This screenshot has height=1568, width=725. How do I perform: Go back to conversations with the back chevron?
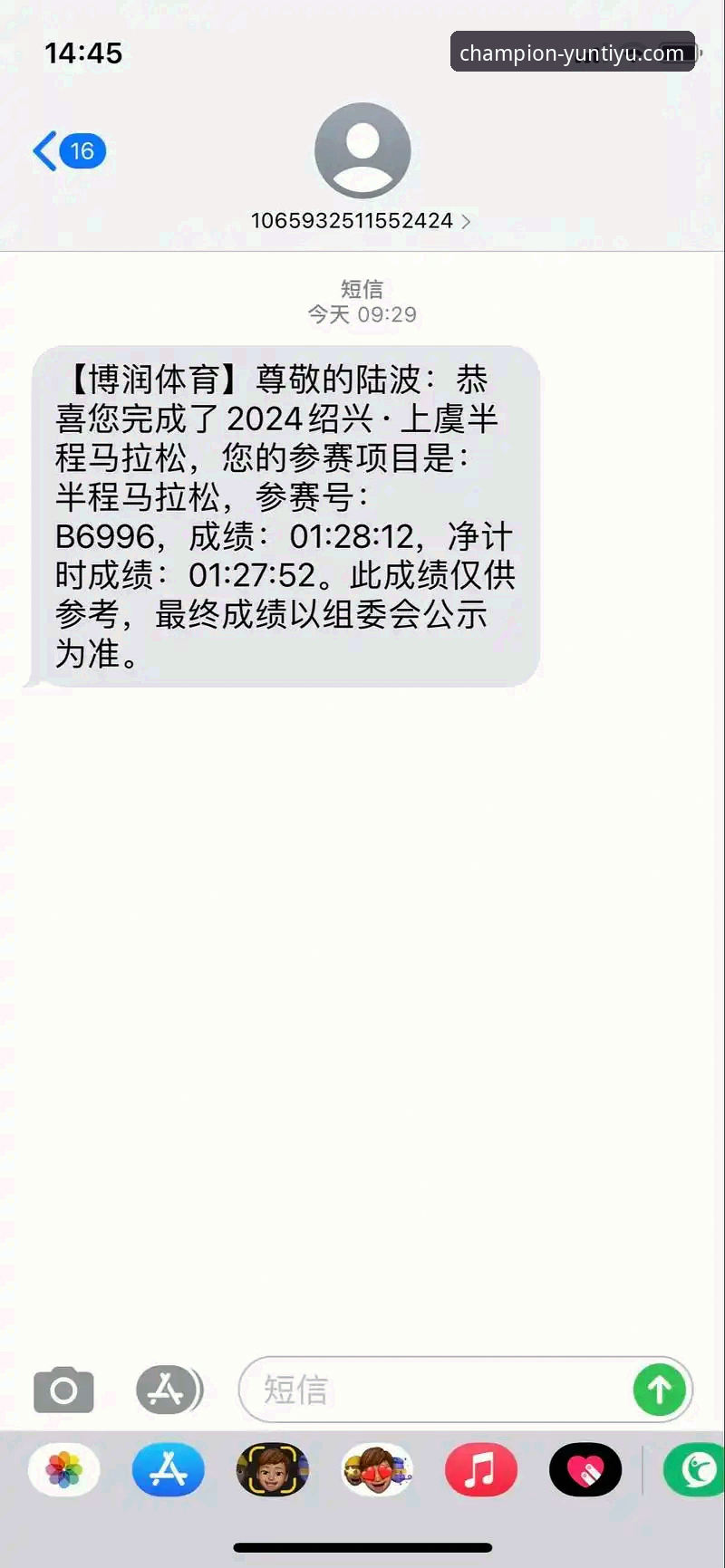(x=43, y=150)
